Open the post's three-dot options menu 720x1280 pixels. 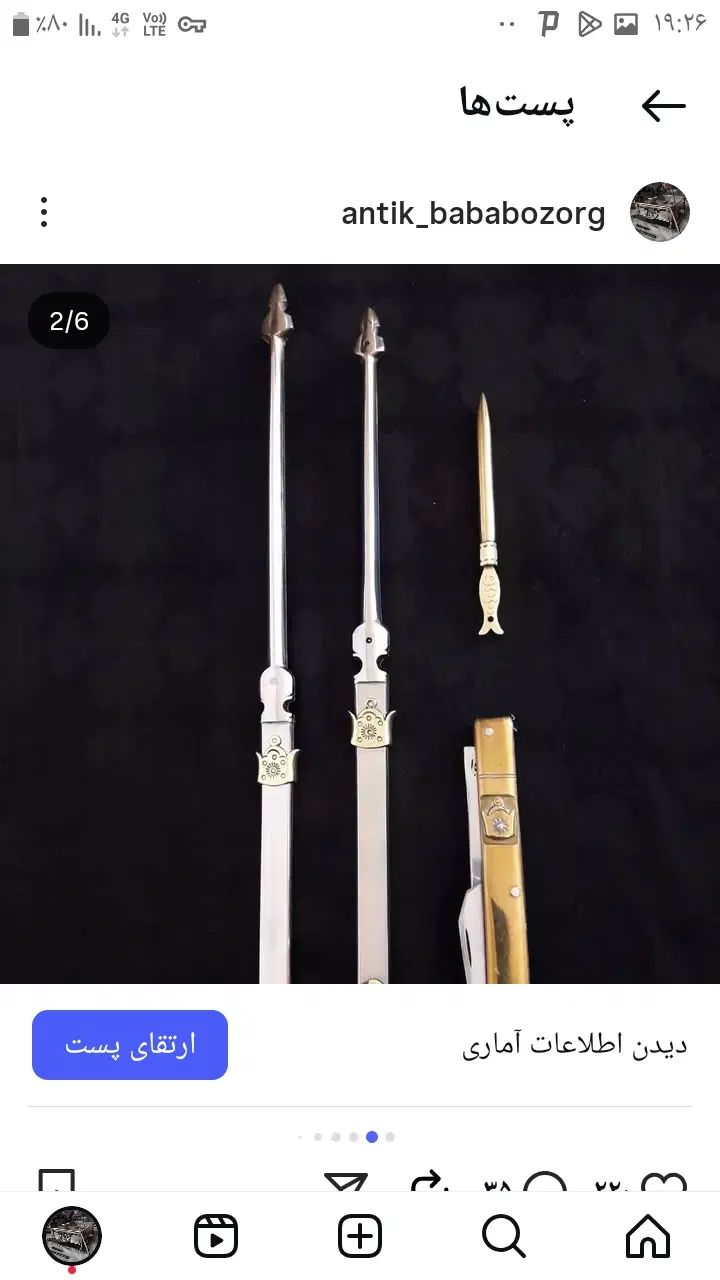pyautogui.click(x=44, y=212)
